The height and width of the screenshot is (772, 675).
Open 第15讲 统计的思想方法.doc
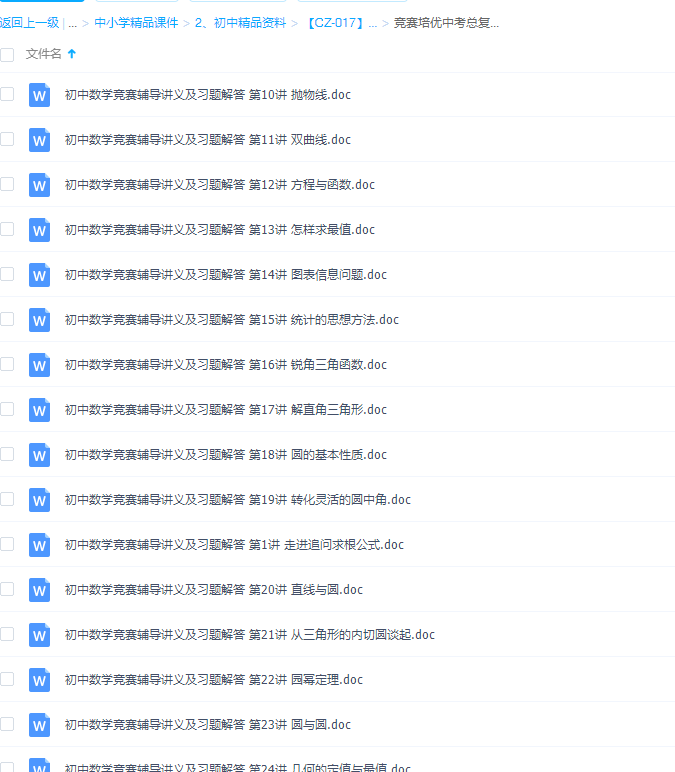point(232,320)
